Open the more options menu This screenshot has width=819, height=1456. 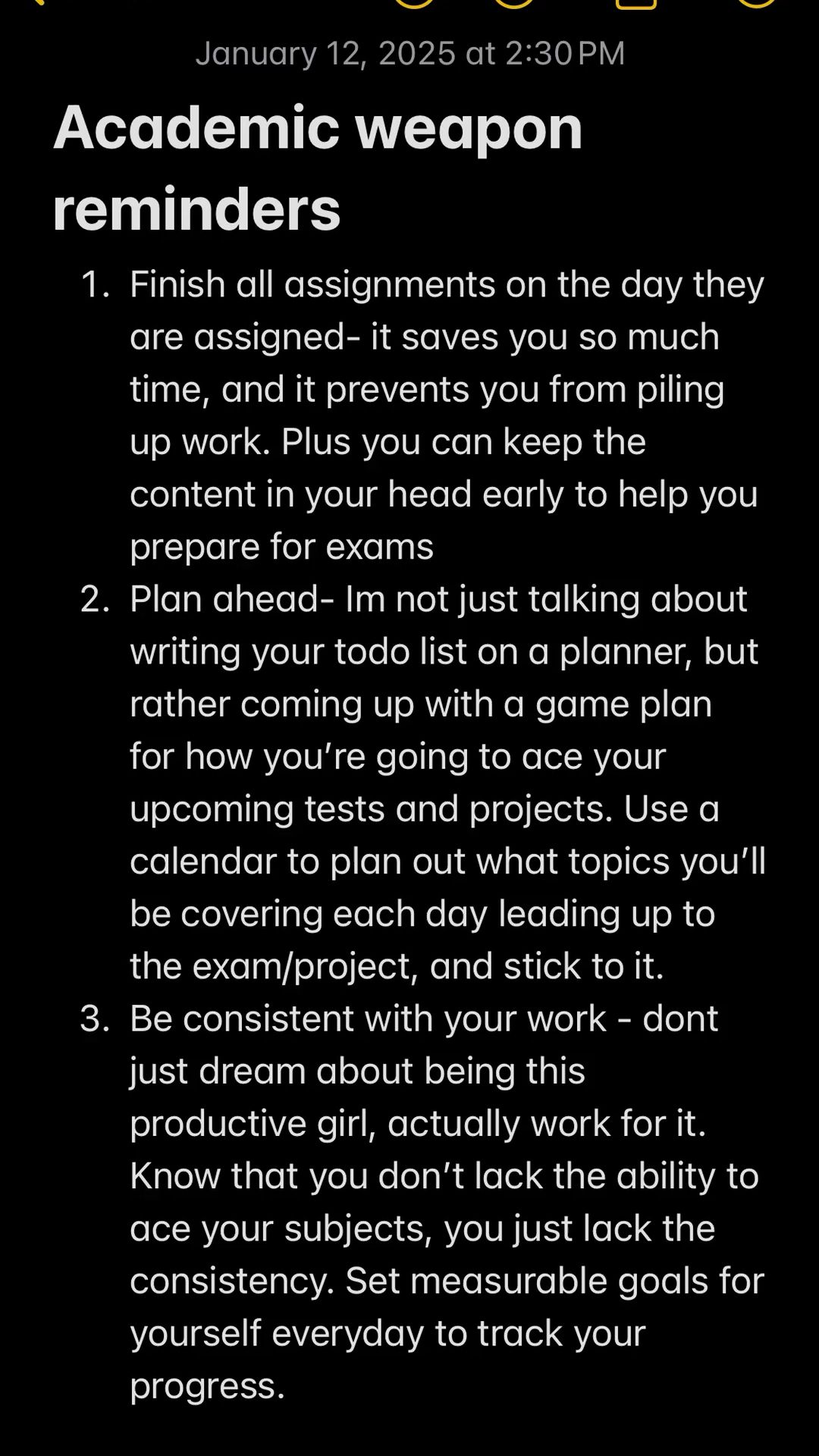[756, 3]
